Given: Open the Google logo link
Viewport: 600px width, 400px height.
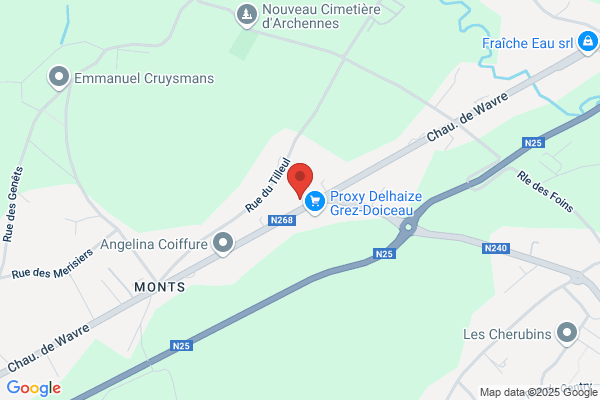Looking at the screenshot, I should 34,388.
